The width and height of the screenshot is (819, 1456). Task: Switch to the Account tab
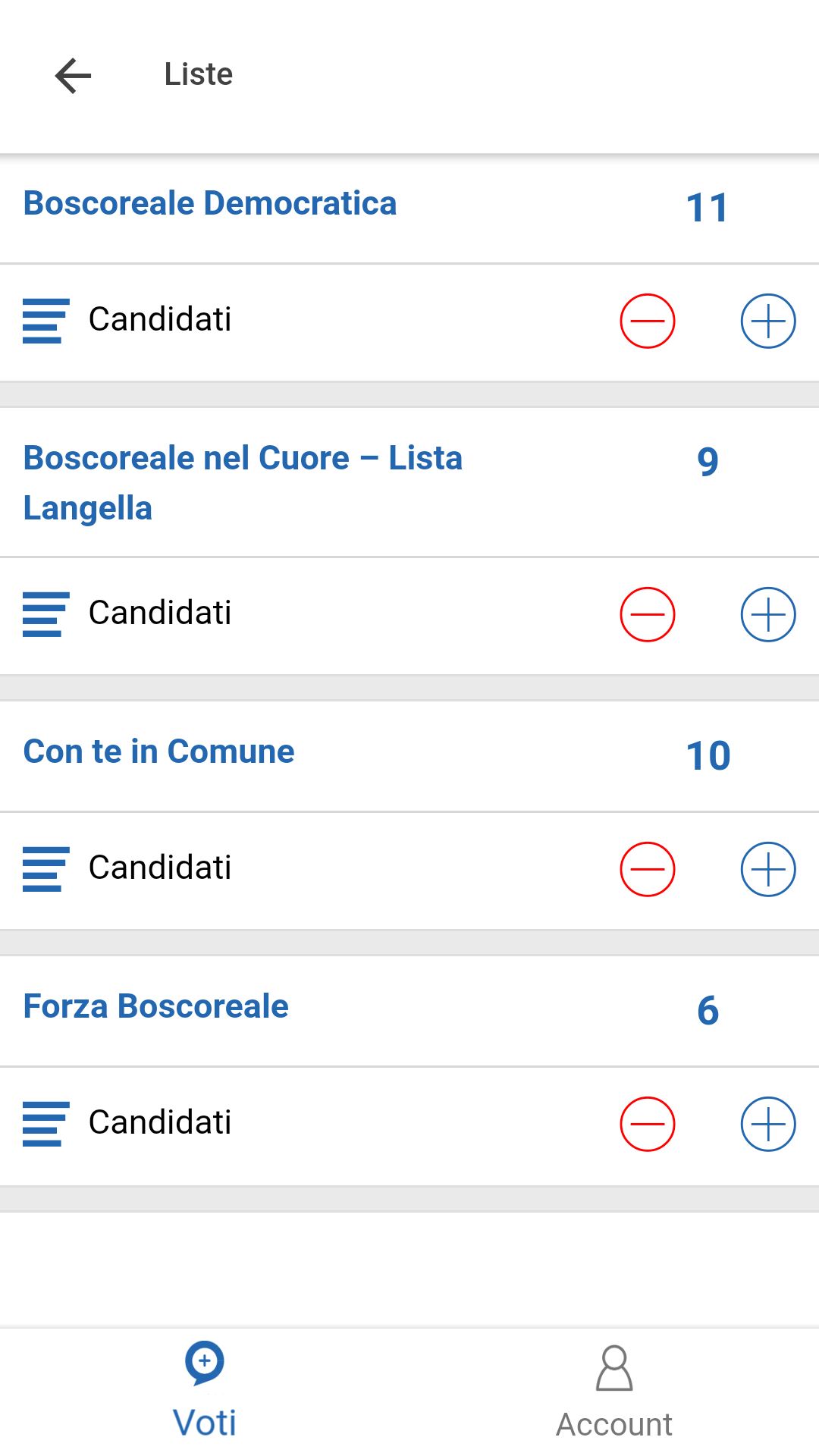pyautogui.click(x=614, y=1392)
